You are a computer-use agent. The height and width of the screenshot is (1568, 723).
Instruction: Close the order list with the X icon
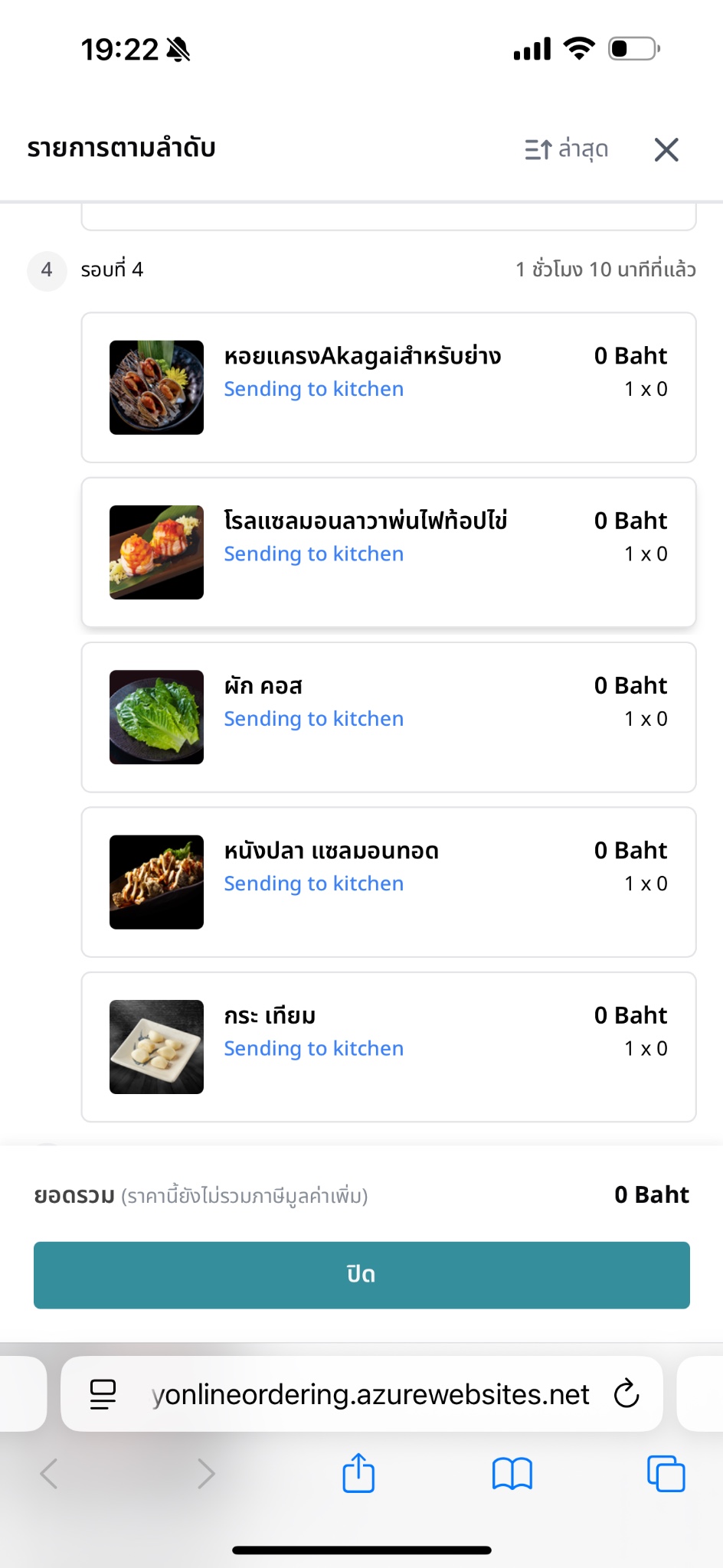click(x=666, y=149)
